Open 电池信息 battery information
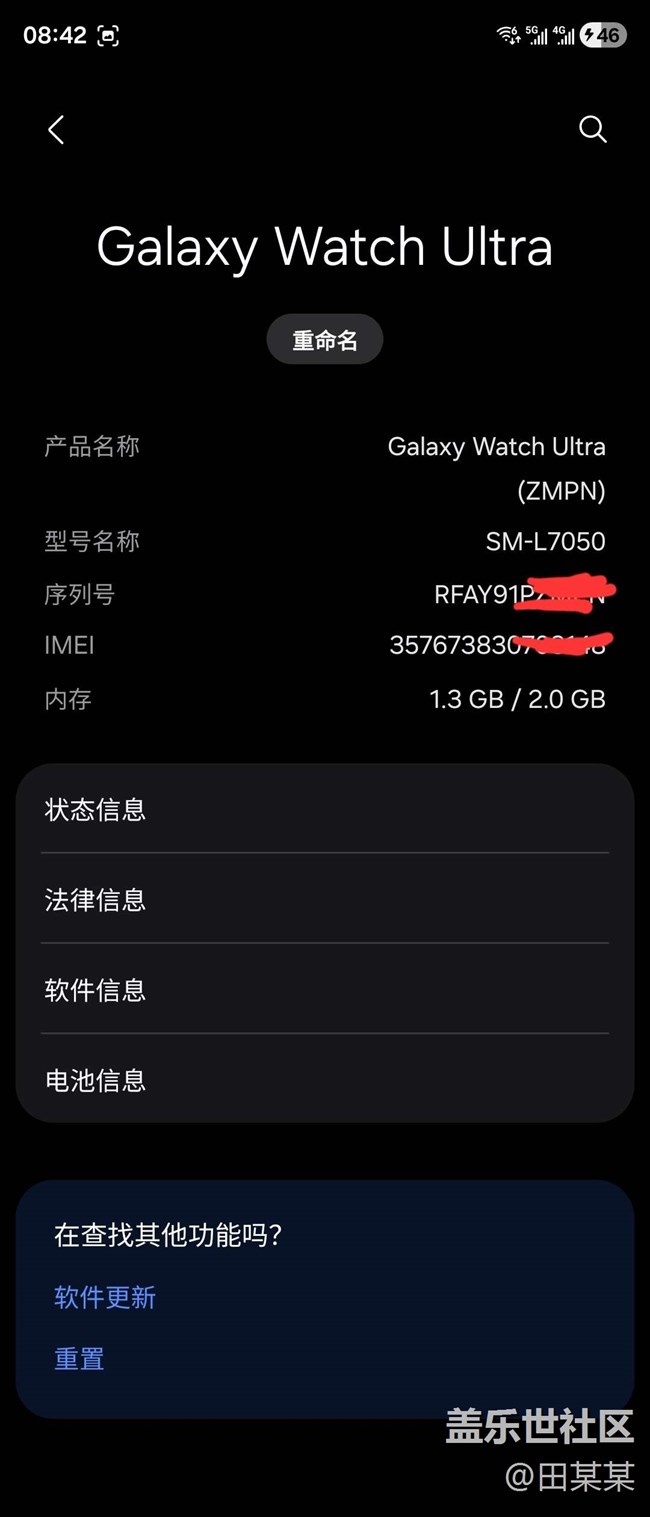Image resolution: width=650 pixels, height=1517 pixels. pyautogui.click(x=324, y=1079)
